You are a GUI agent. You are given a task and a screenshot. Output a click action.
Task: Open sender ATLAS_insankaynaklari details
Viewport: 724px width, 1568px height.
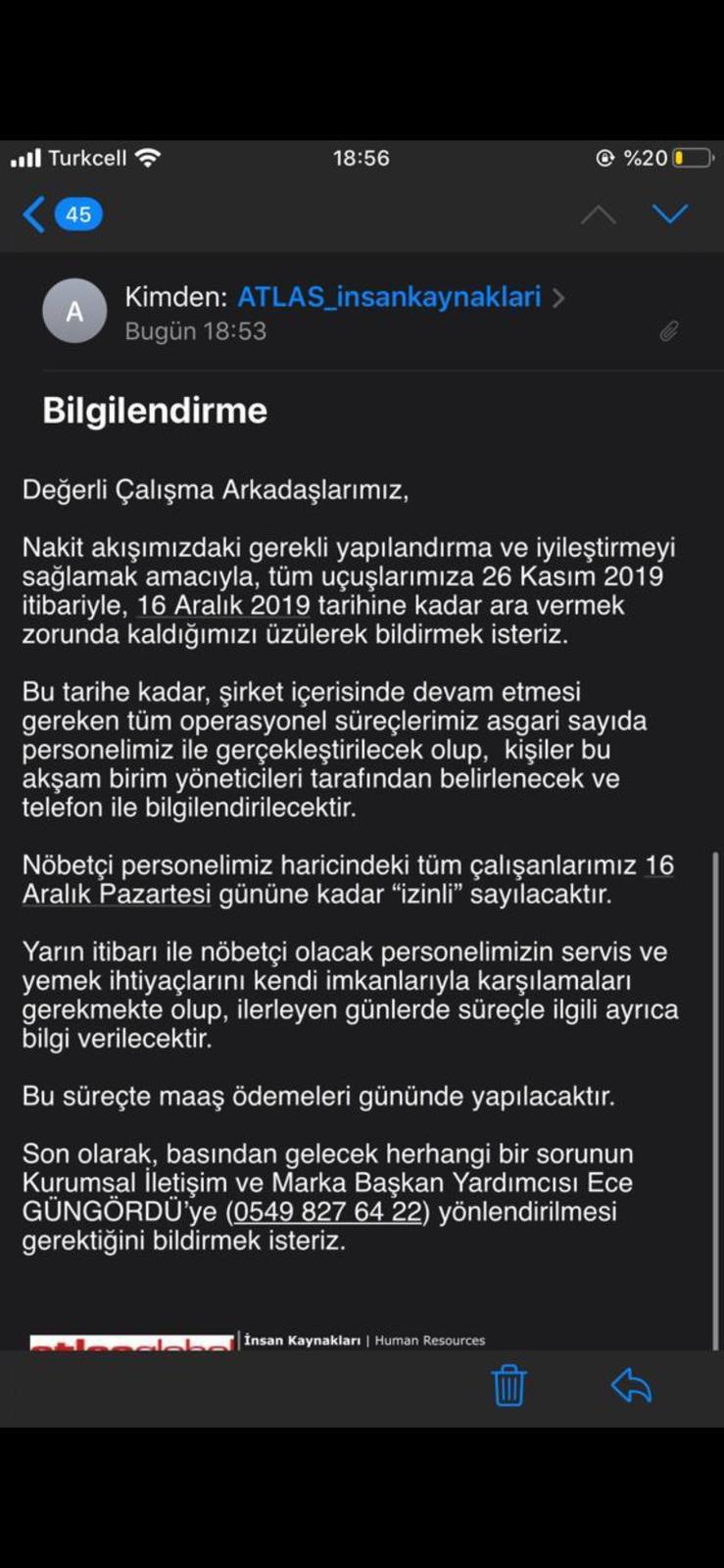coord(389,297)
